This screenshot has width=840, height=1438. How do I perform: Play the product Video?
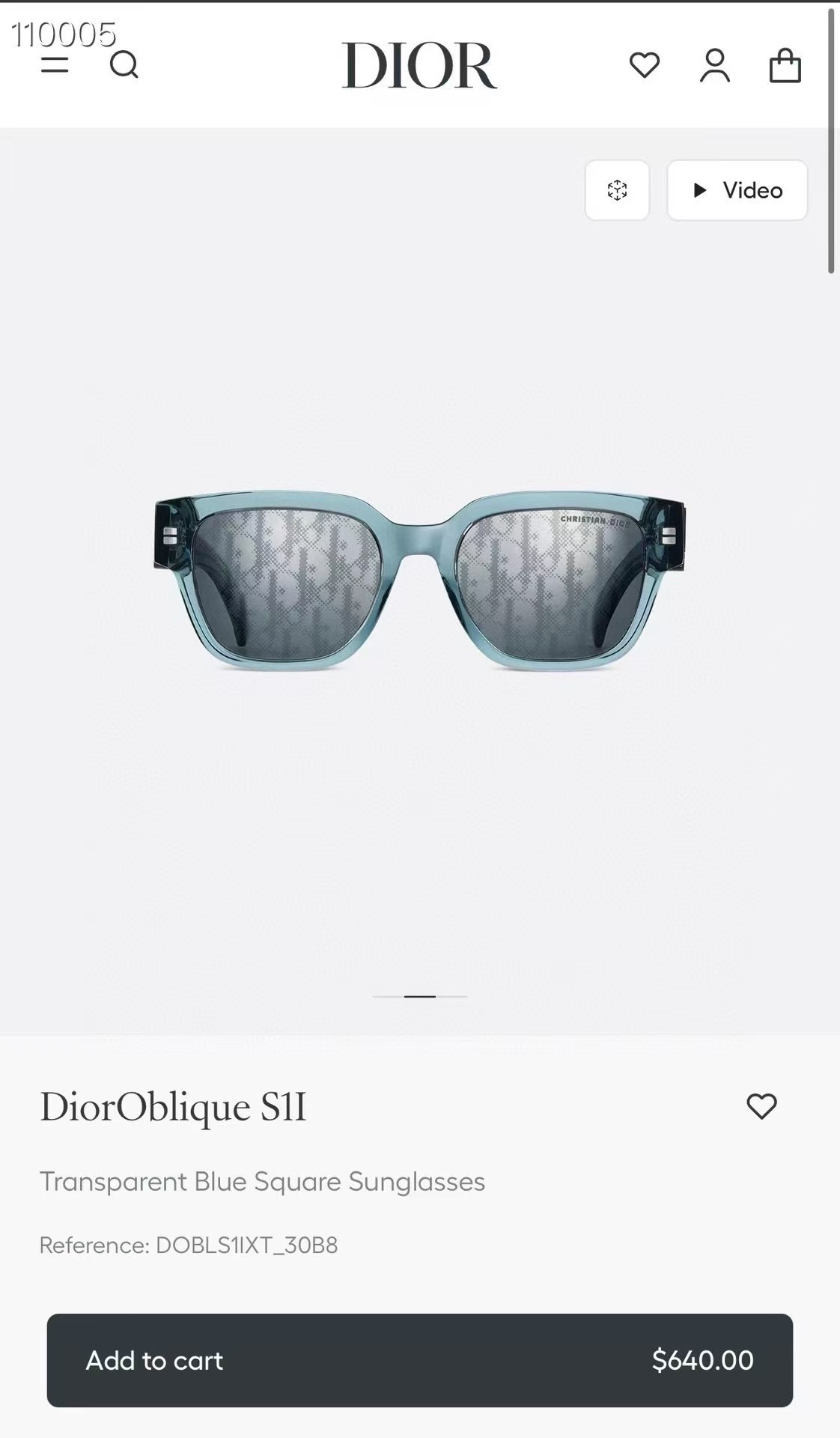[737, 190]
